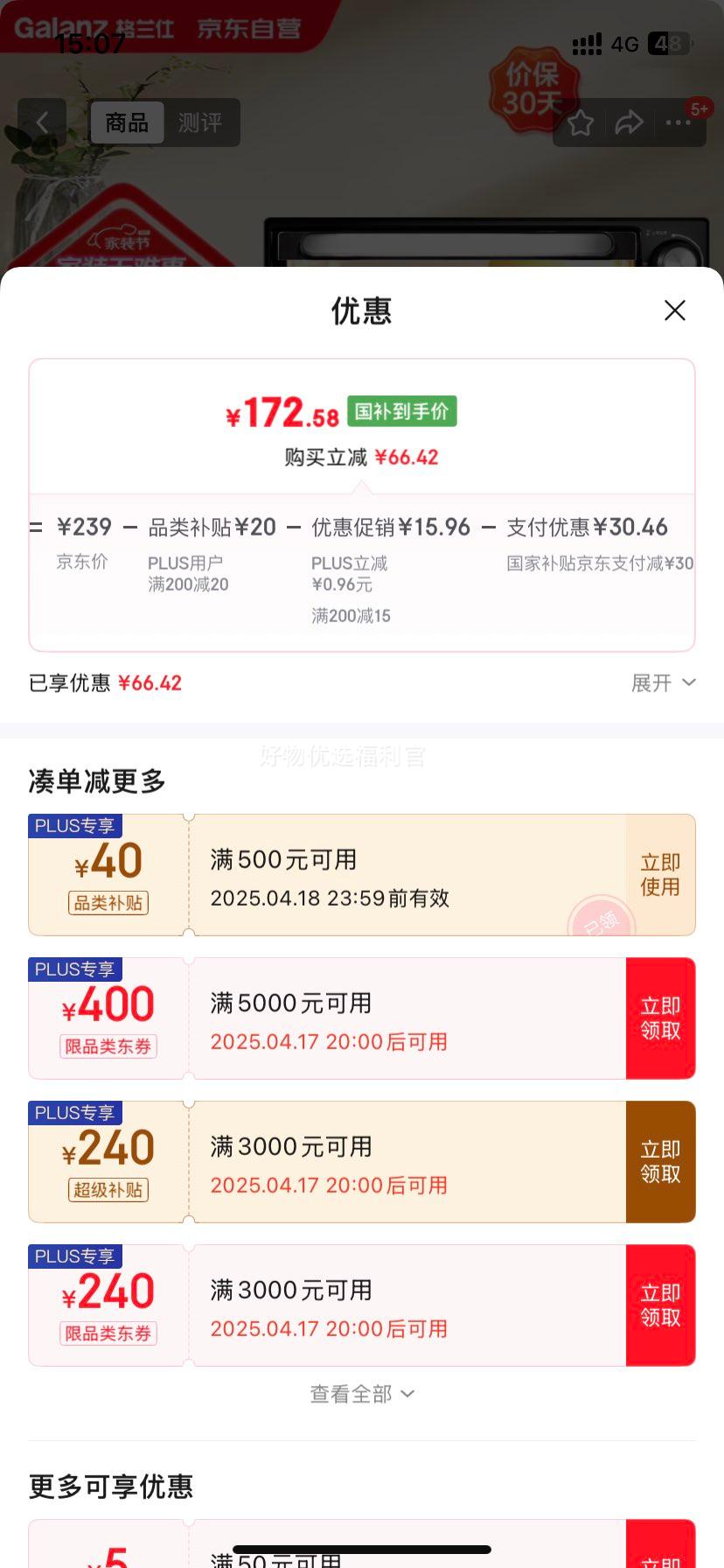Image resolution: width=724 pixels, height=1568 pixels.
Task: Open the Galanz 格兰仕 京东自营 store banner
Action: pyautogui.click(x=157, y=27)
